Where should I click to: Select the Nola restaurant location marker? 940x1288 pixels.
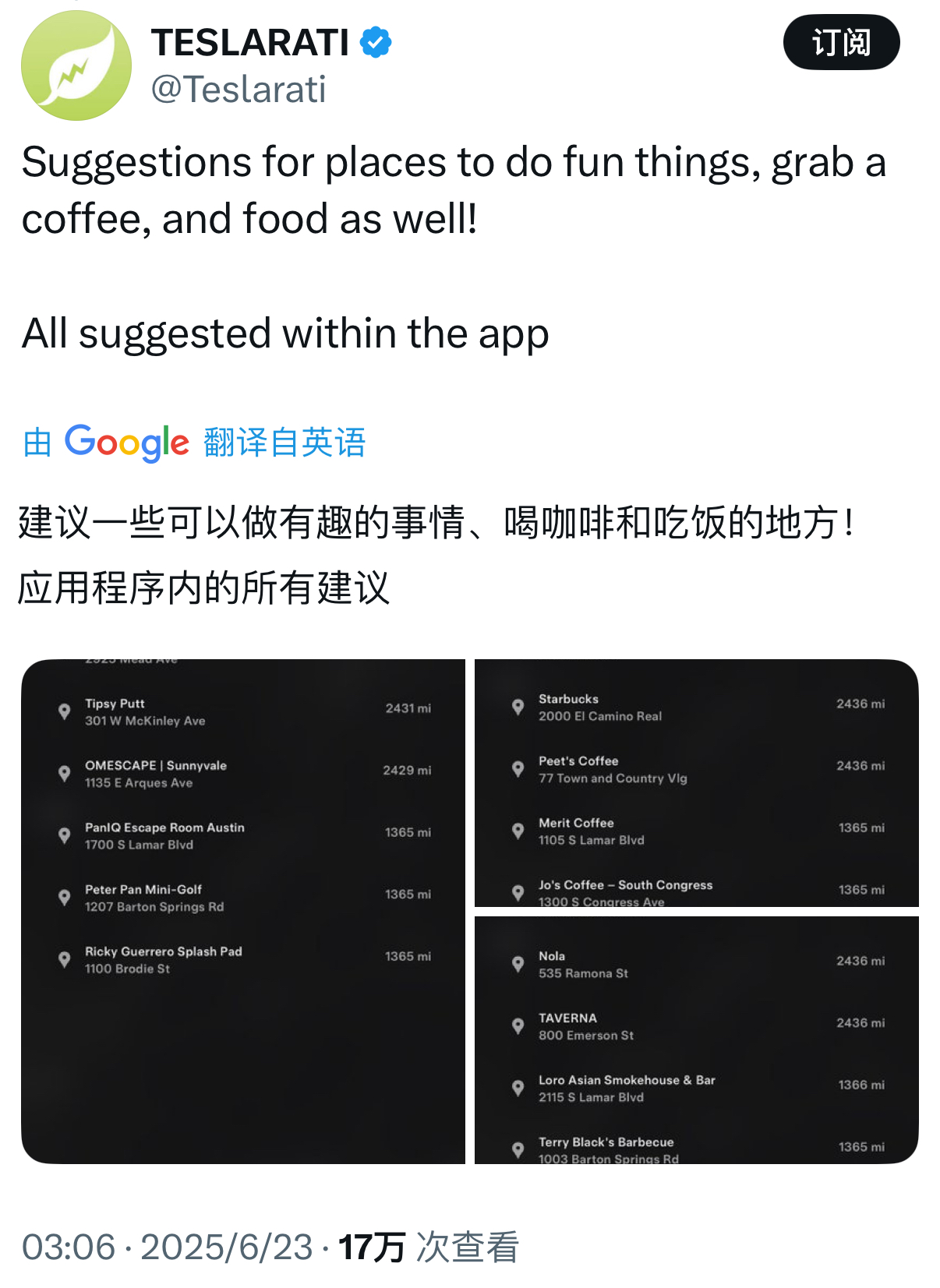tap(518, 964)
